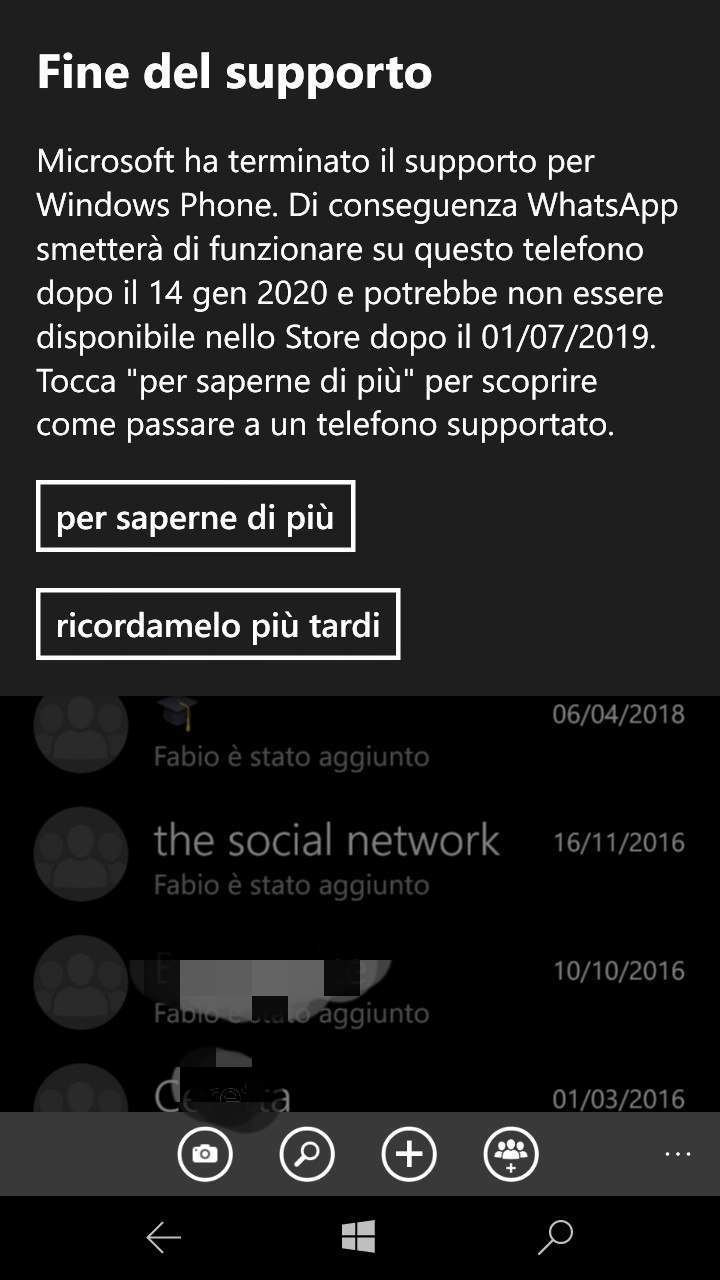
Task: Open the system search button
Action: [555, 1237]
